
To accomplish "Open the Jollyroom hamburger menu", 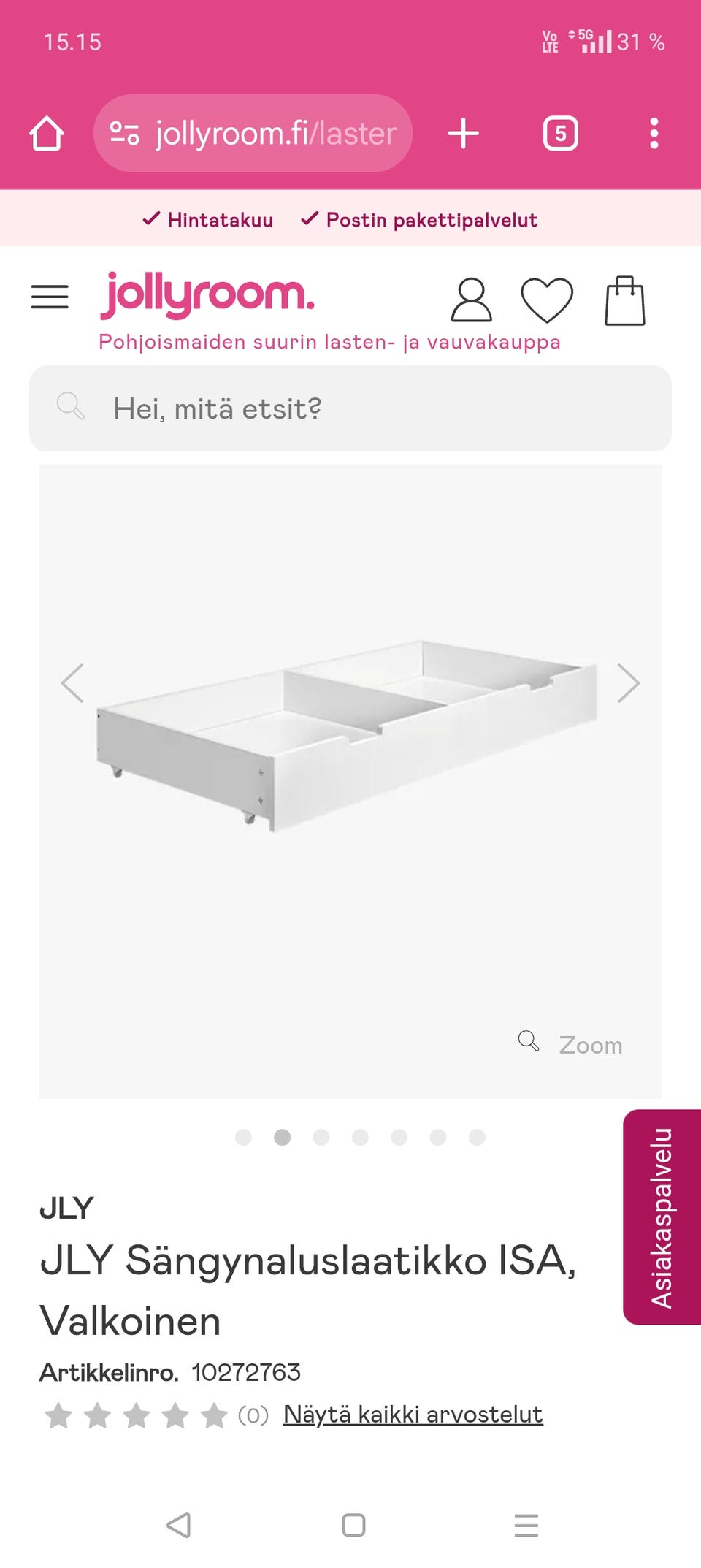I will click(x=50, y=297).
